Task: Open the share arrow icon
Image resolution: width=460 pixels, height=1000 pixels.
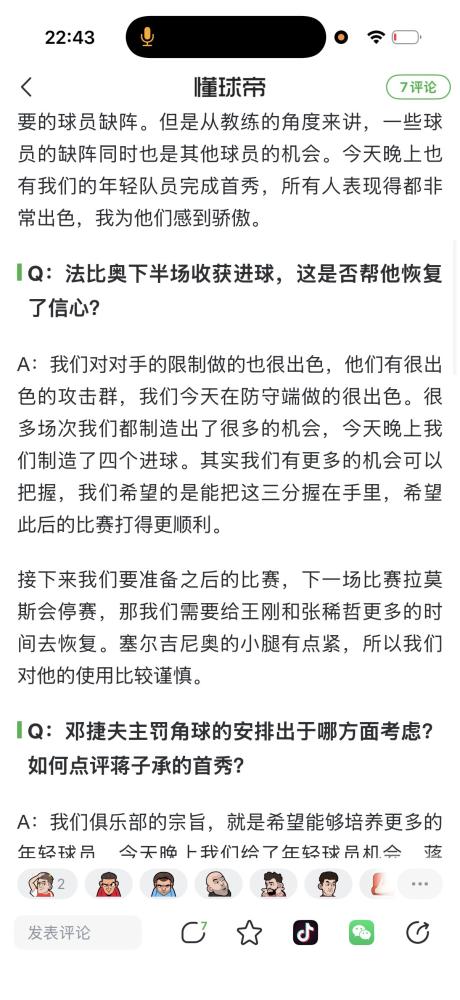Action: point(418,933)
